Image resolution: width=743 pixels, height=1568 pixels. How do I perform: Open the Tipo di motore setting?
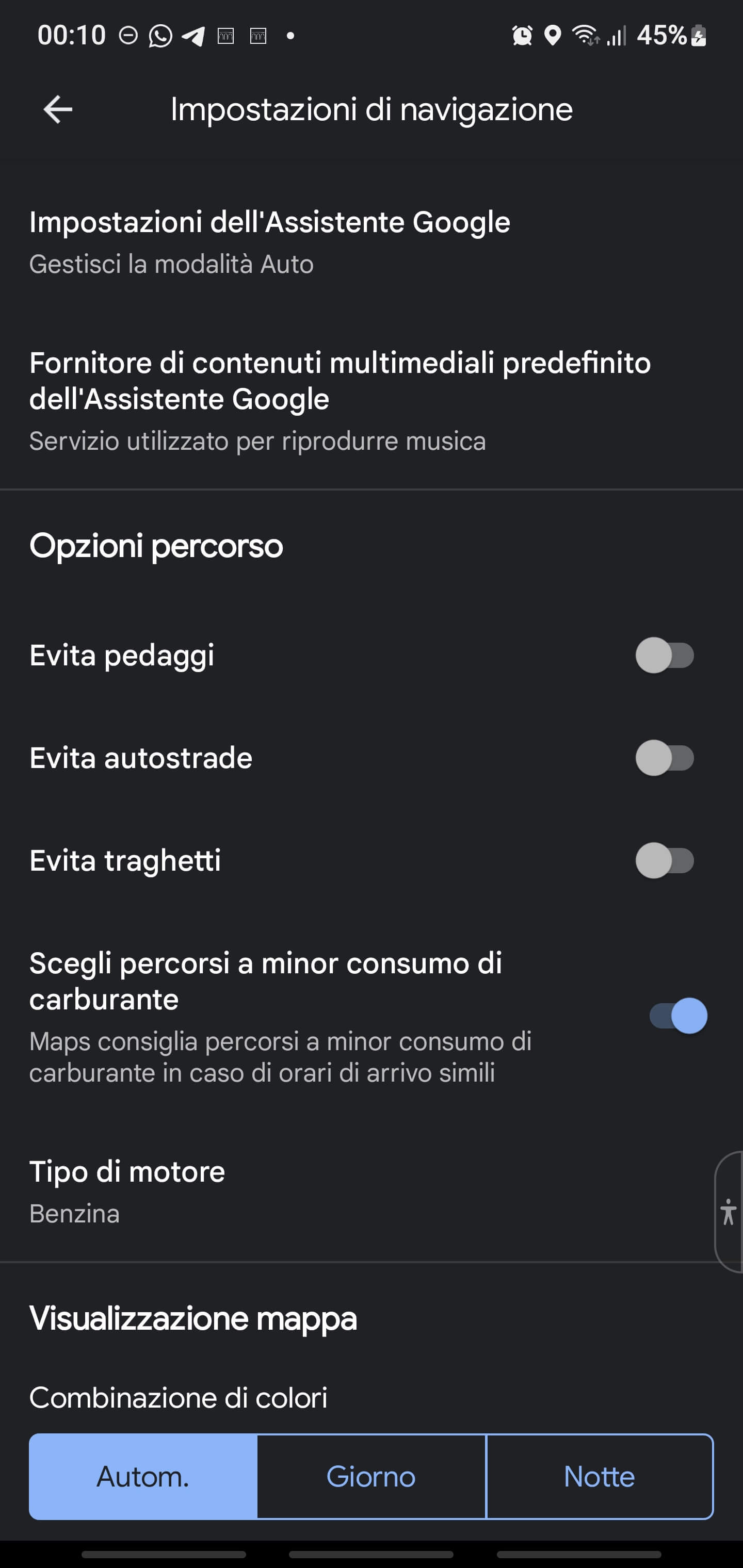point(127,1191)
